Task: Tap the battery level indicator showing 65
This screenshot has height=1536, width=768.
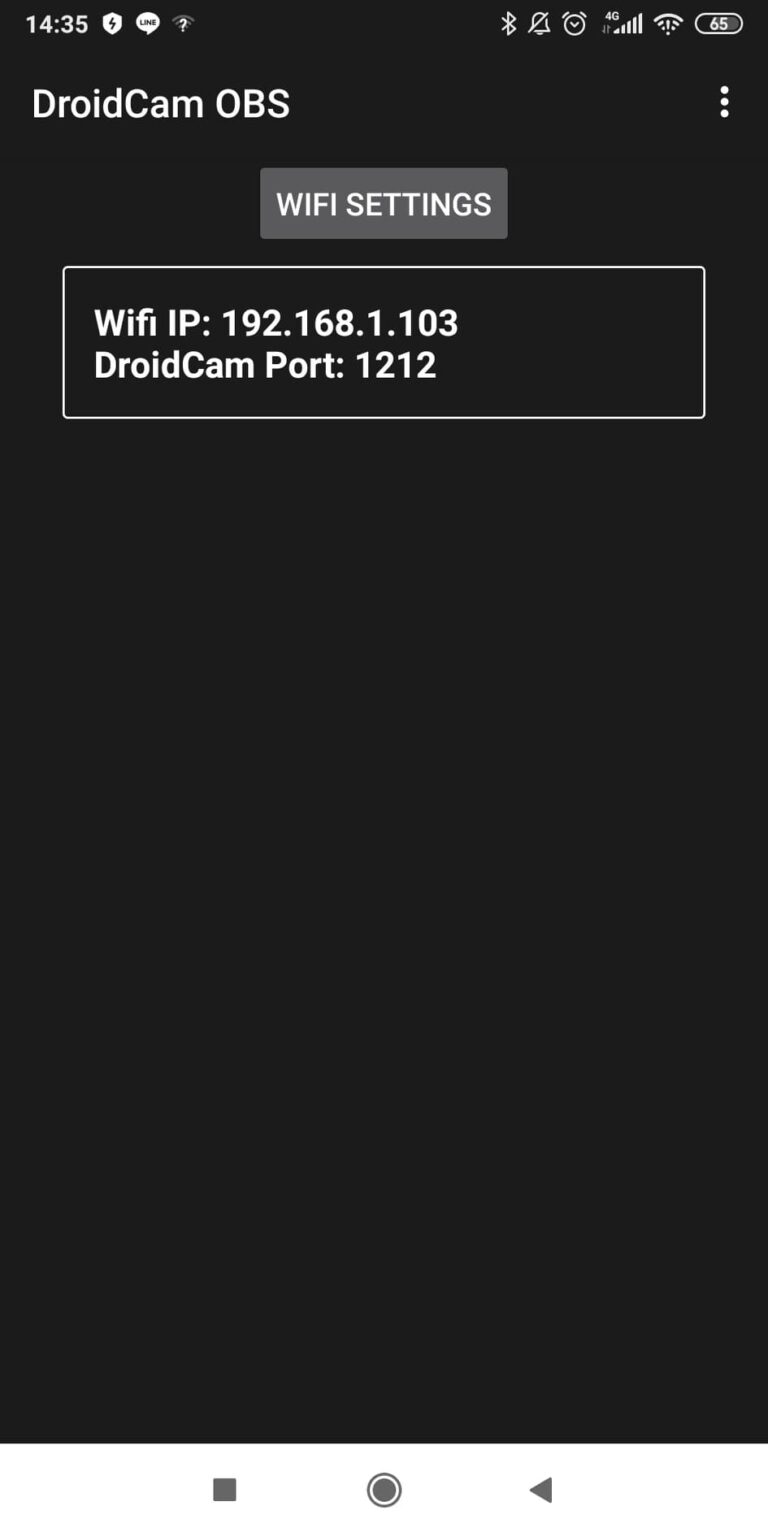Action: tap(718, 23)
